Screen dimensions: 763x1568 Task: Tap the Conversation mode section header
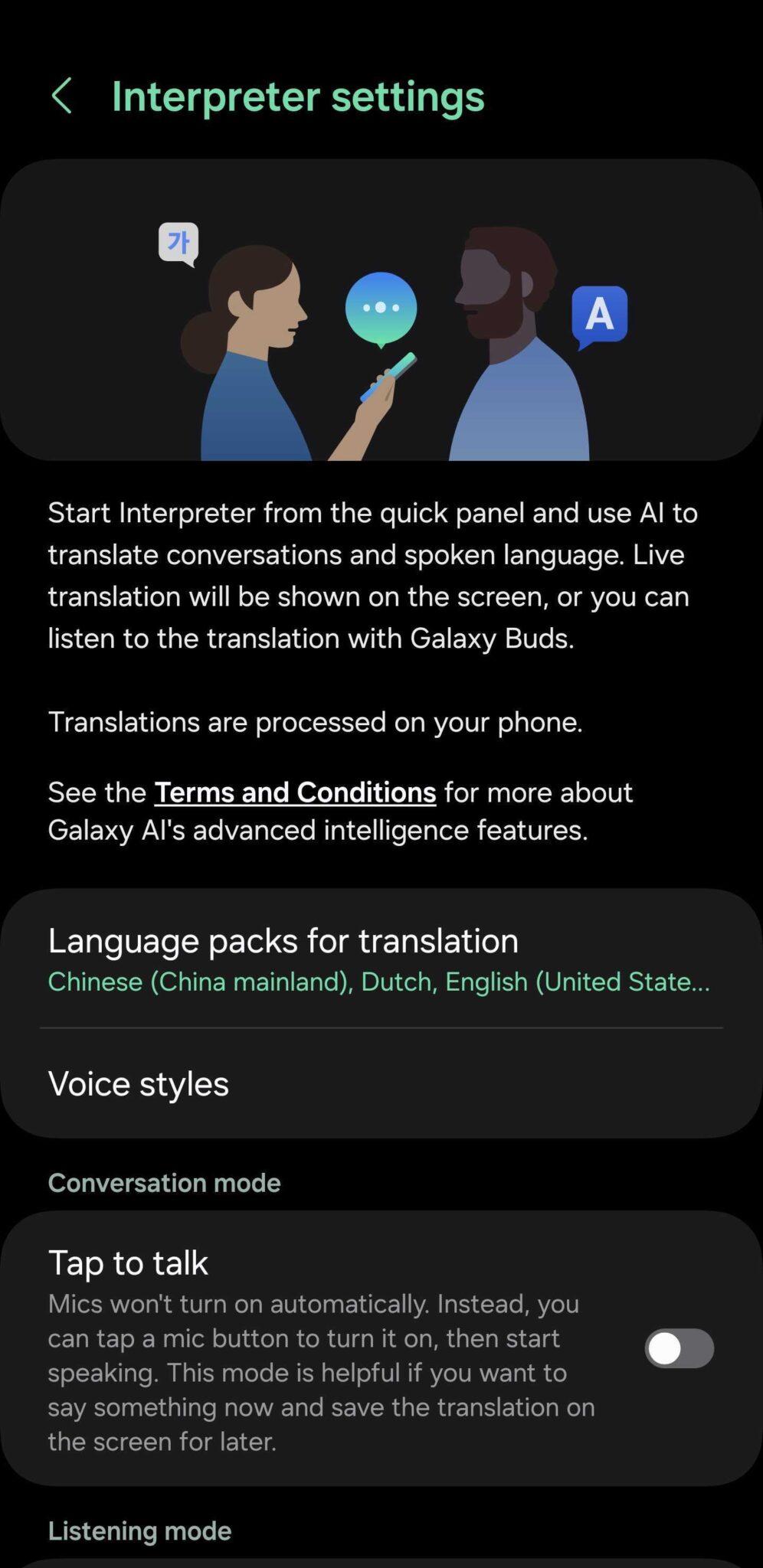tap(164, 1182)
